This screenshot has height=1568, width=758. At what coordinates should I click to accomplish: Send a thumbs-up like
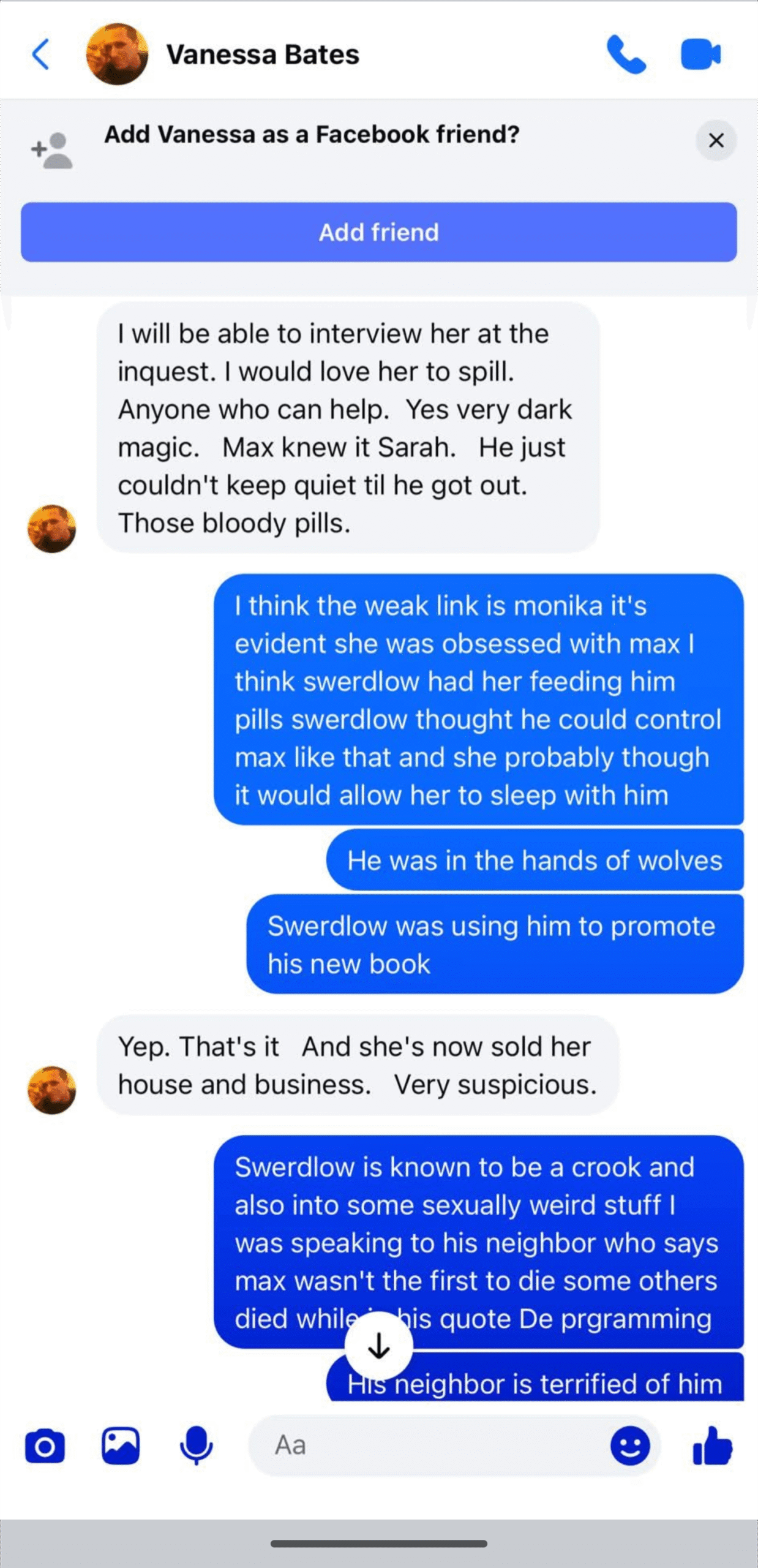(x=712, y=1446)
